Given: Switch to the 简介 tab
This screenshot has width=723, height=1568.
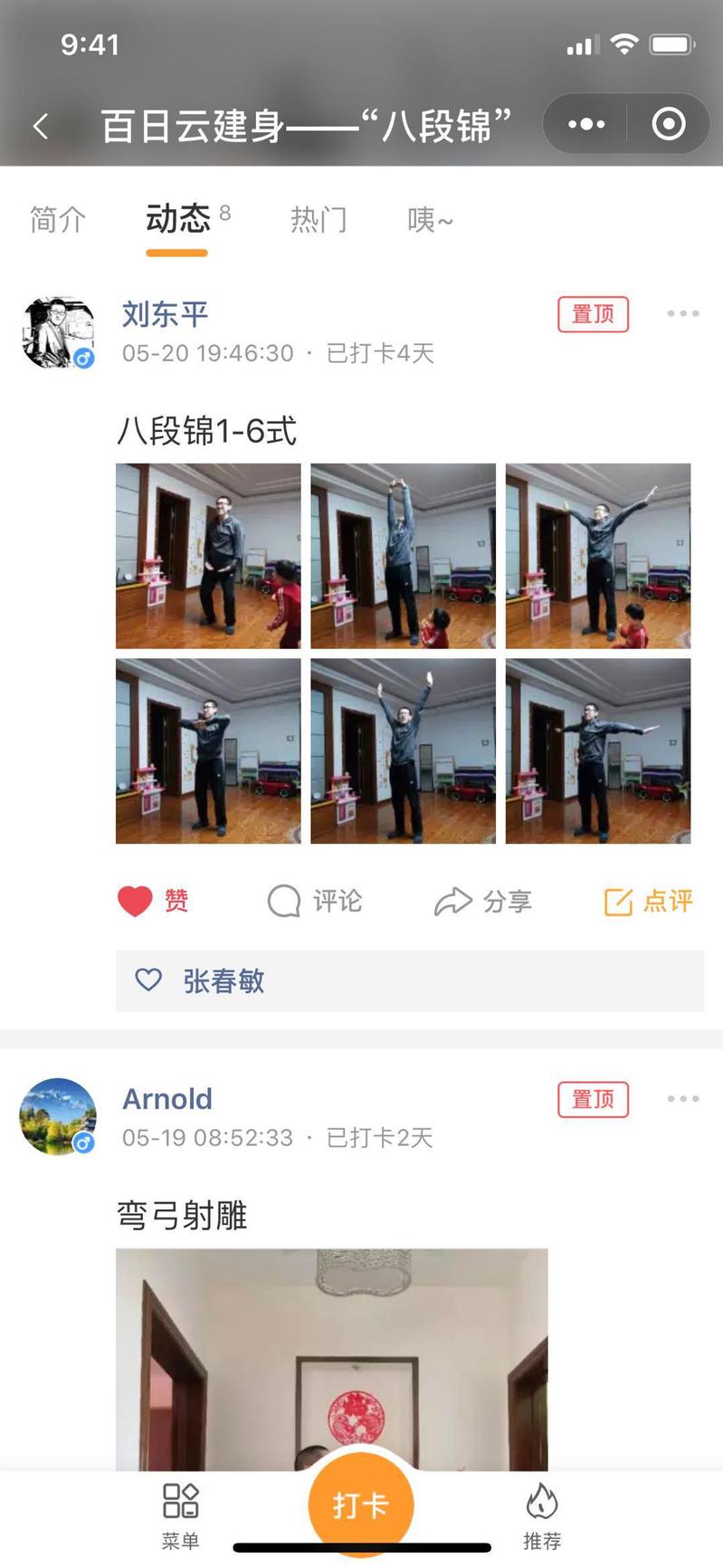Looking at the screenshot, I should point(57,219).
